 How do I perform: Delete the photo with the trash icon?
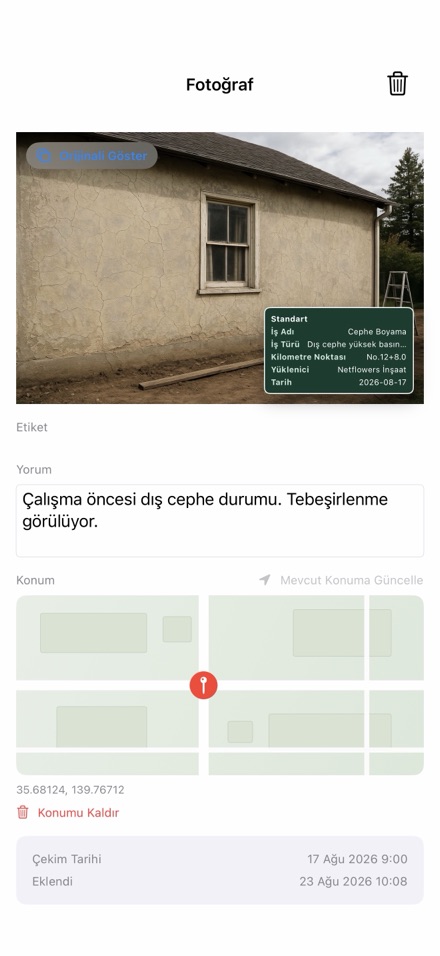397,84
